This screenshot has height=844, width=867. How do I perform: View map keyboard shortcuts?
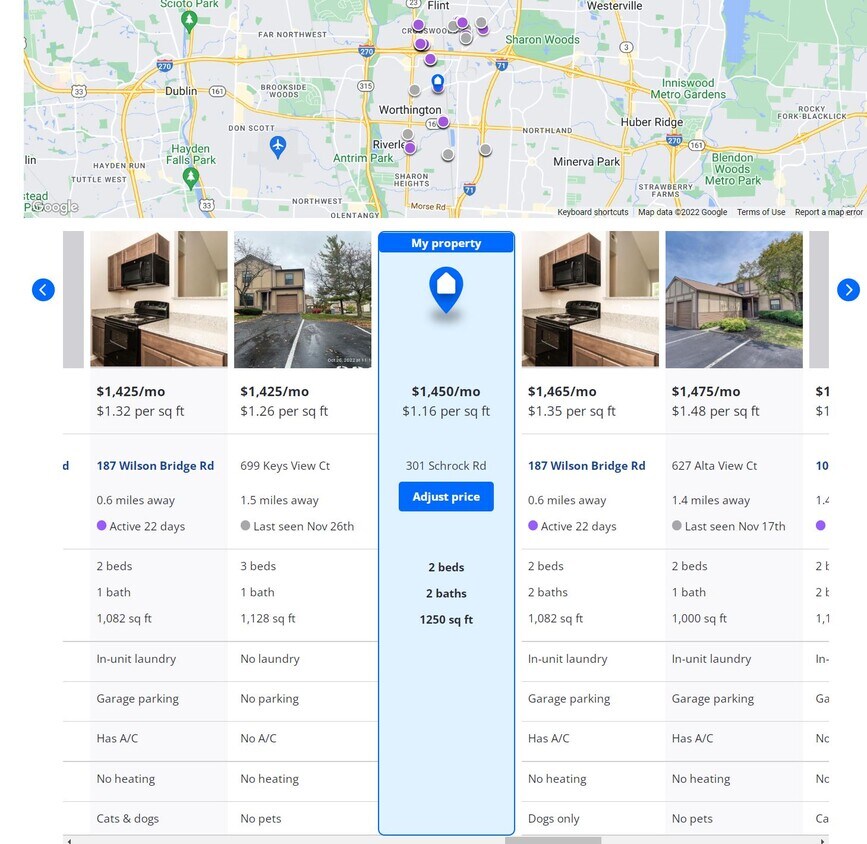coord(593,212)
